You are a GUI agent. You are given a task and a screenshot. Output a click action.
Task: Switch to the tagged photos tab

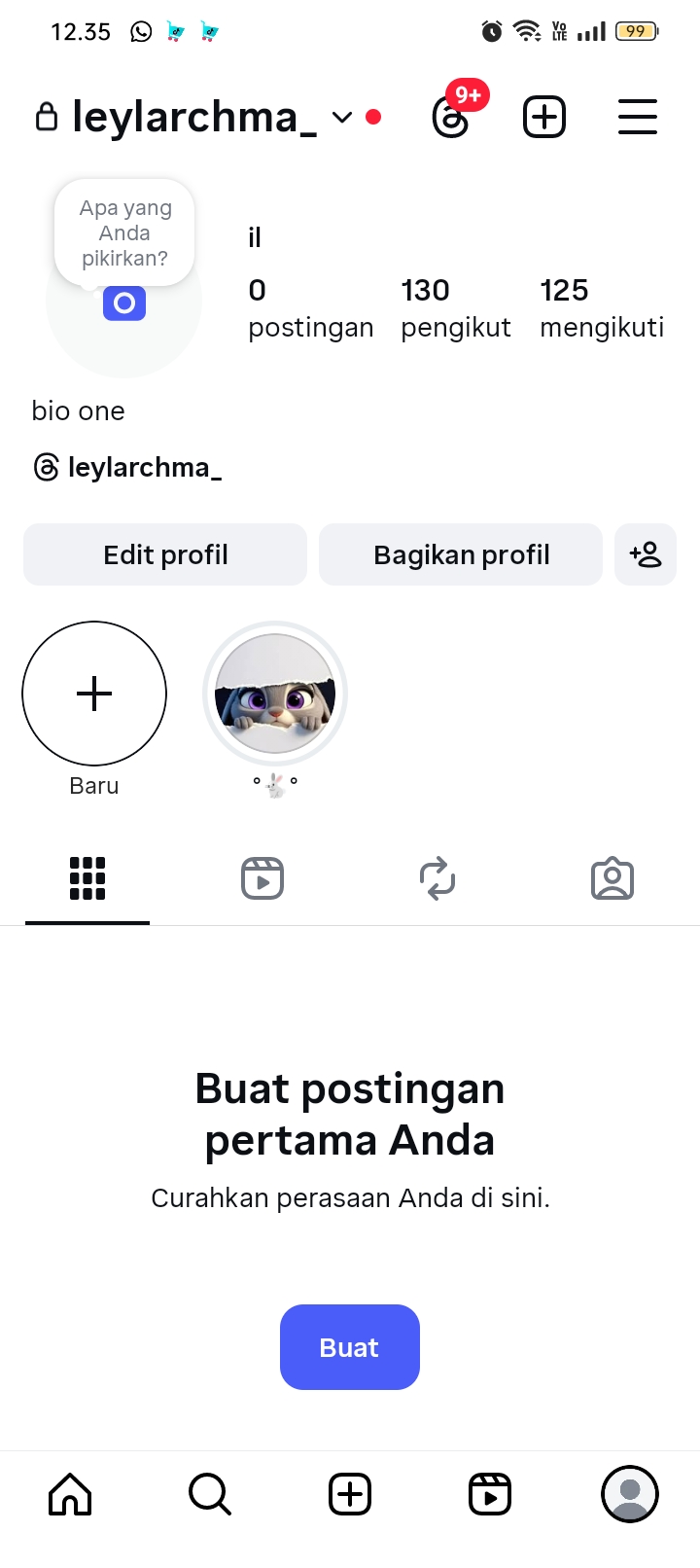[x=612, y=878]
